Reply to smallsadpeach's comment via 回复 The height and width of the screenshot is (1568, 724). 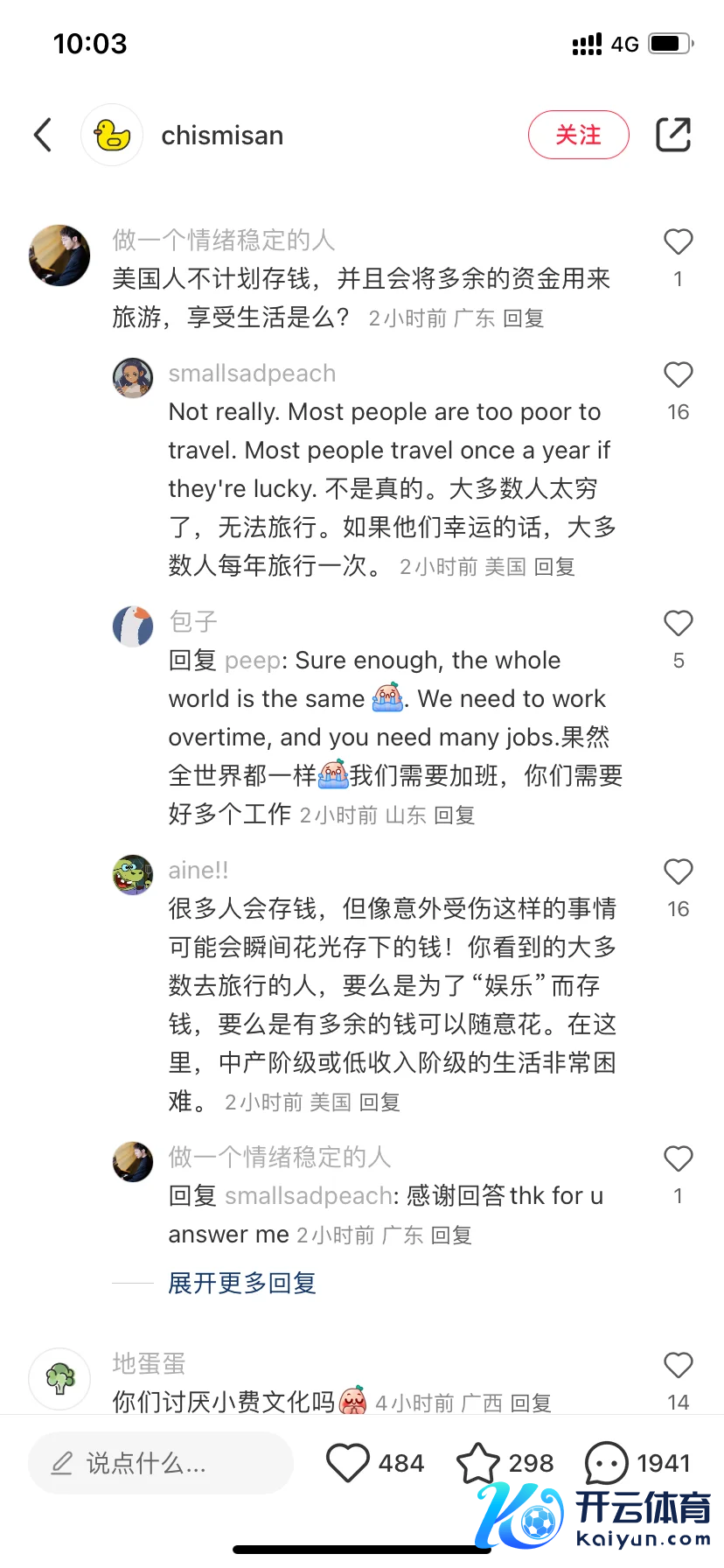554,567
